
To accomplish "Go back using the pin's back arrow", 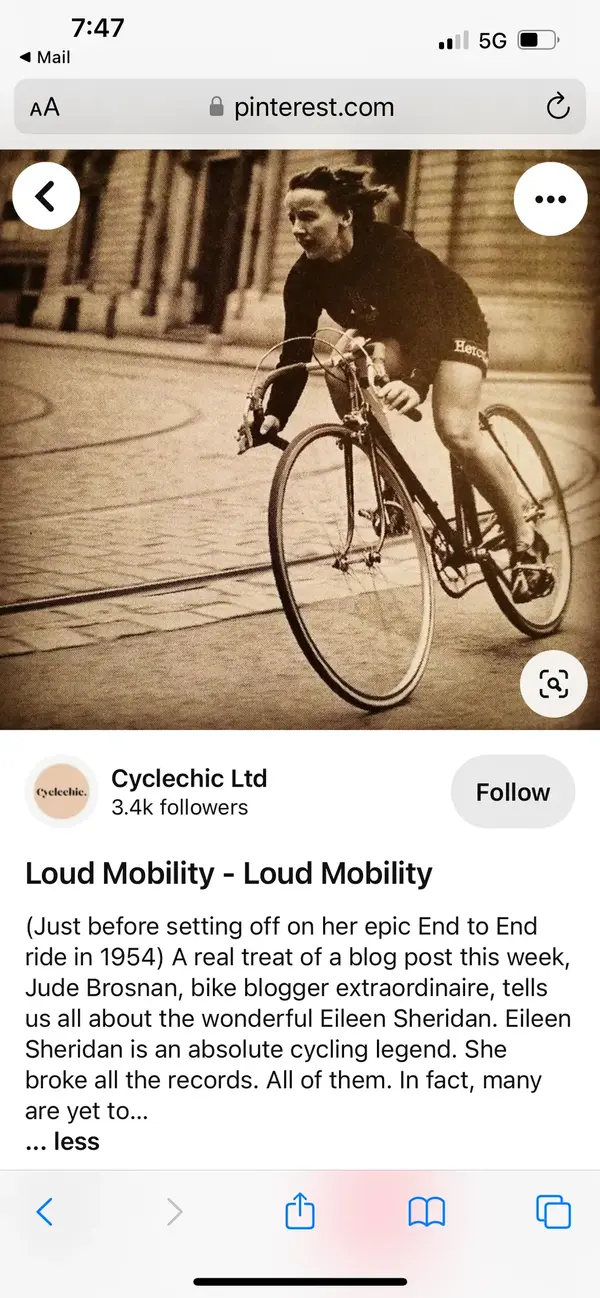I will [x=43, y=198].
